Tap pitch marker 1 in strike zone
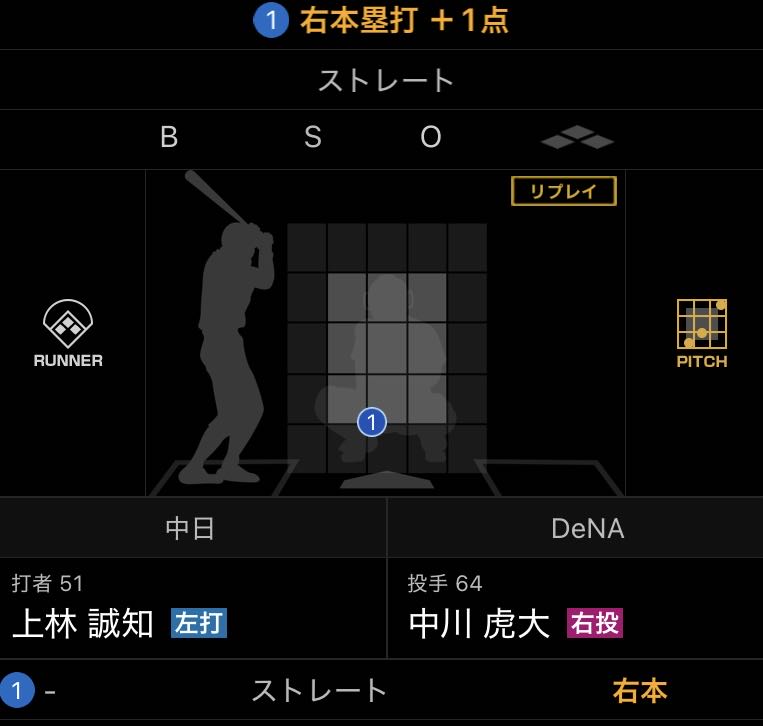Viewport: 763px width, 726px height. [x=371, y=423]
